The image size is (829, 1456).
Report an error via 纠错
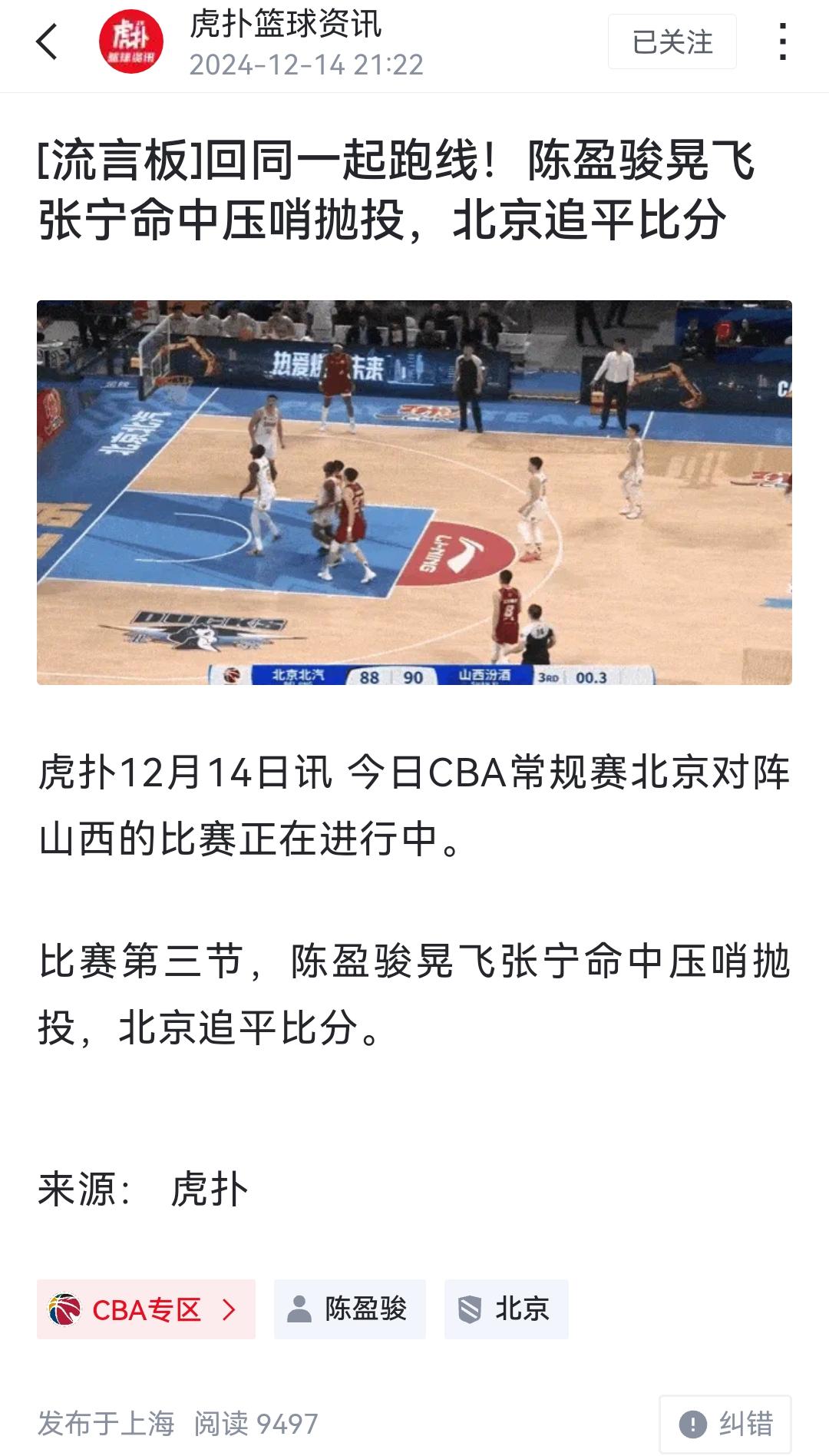pos(725,1425)
